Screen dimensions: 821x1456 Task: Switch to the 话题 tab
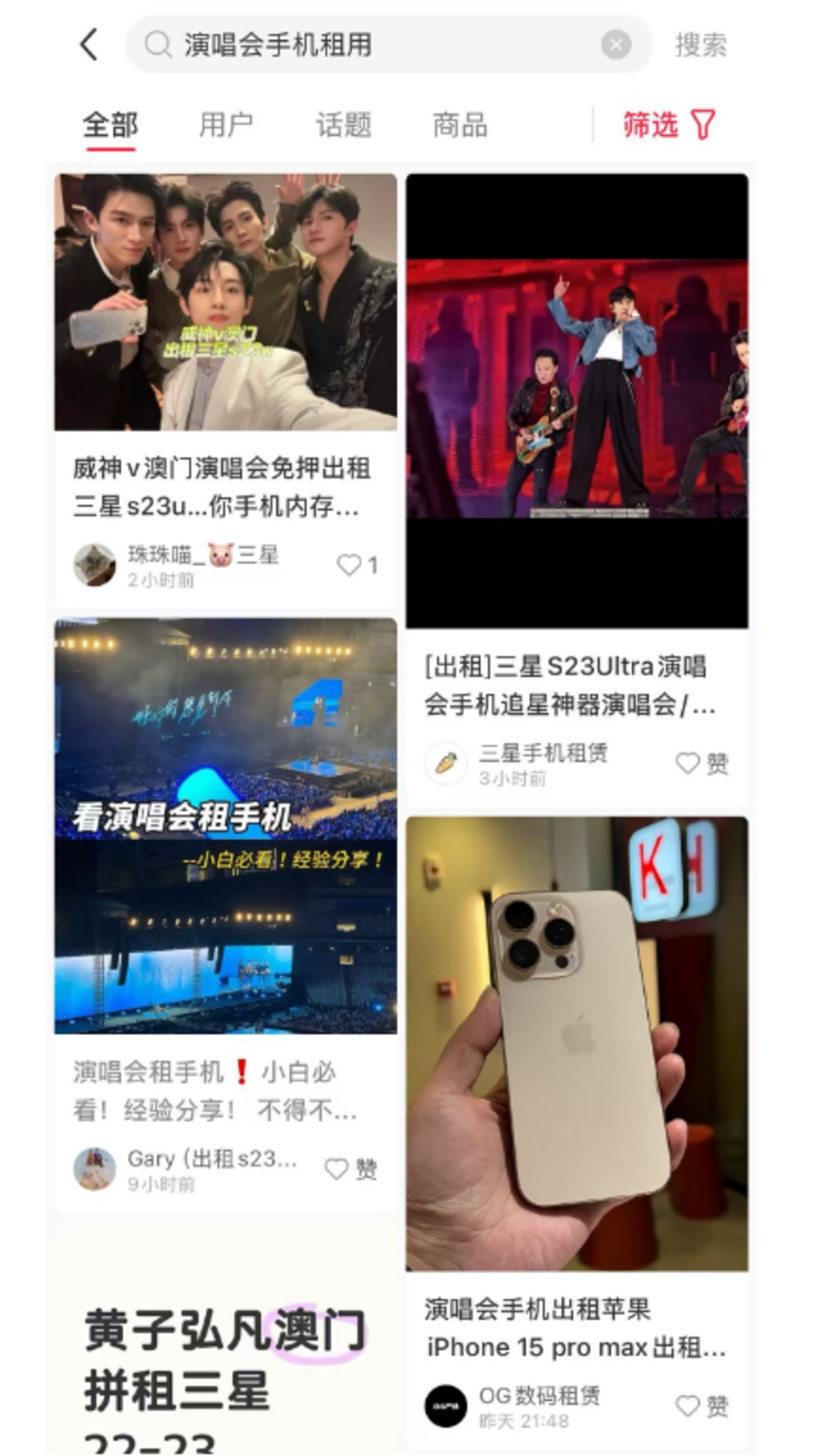coord(343,124)
